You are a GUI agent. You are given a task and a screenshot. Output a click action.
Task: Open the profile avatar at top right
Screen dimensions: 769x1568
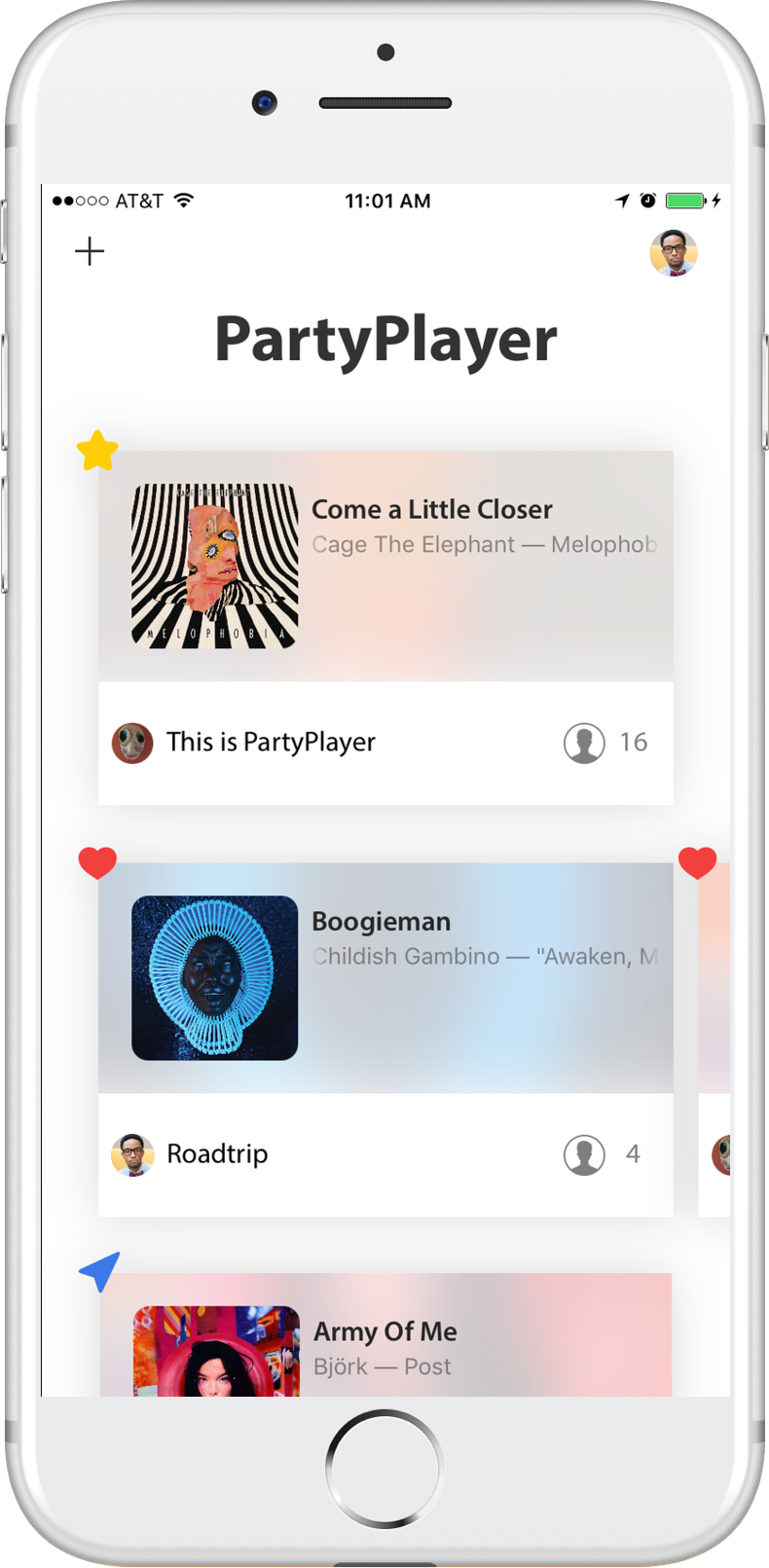[x=673, y=253]
